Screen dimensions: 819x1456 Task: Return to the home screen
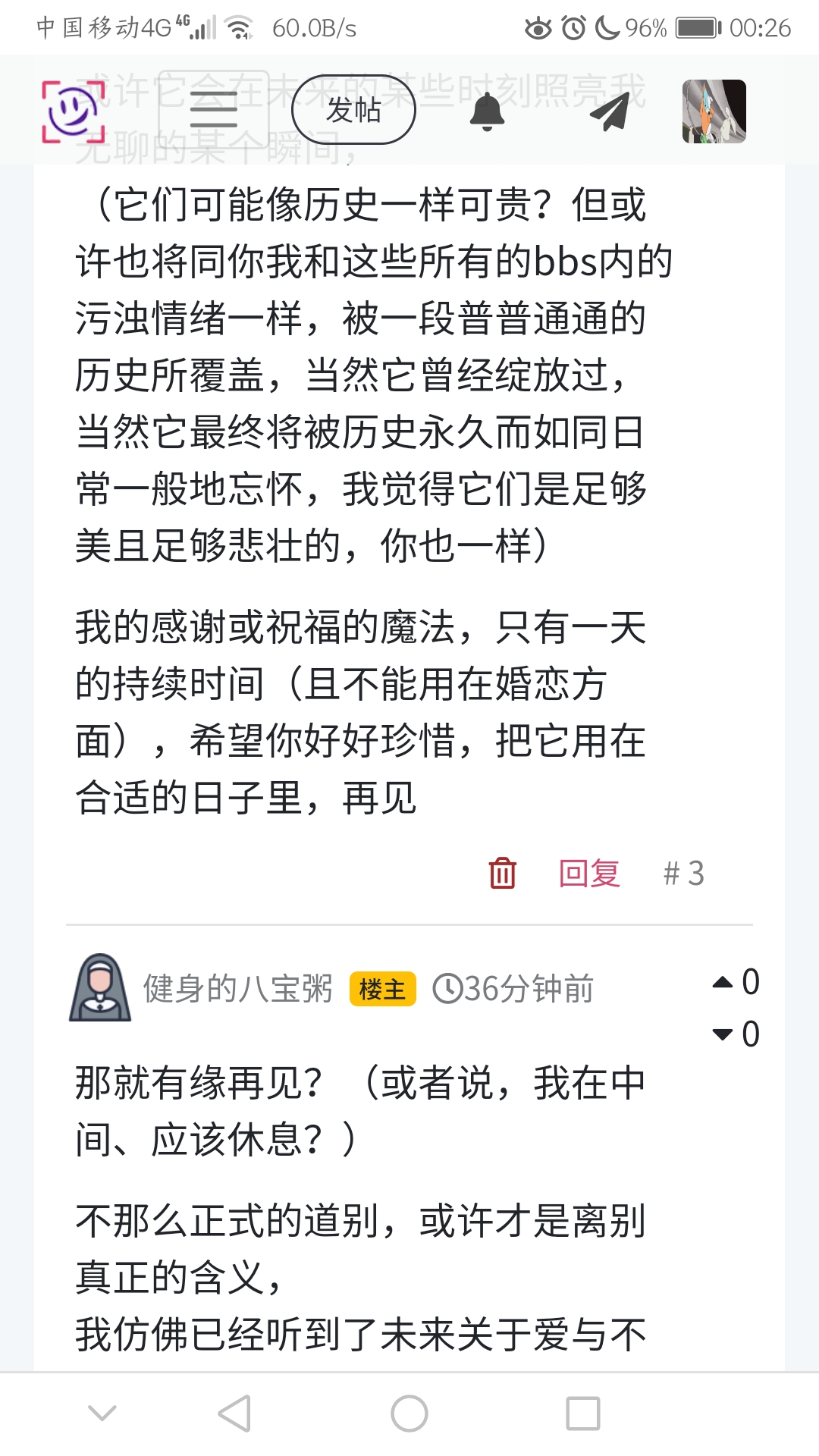(409, 1414)
